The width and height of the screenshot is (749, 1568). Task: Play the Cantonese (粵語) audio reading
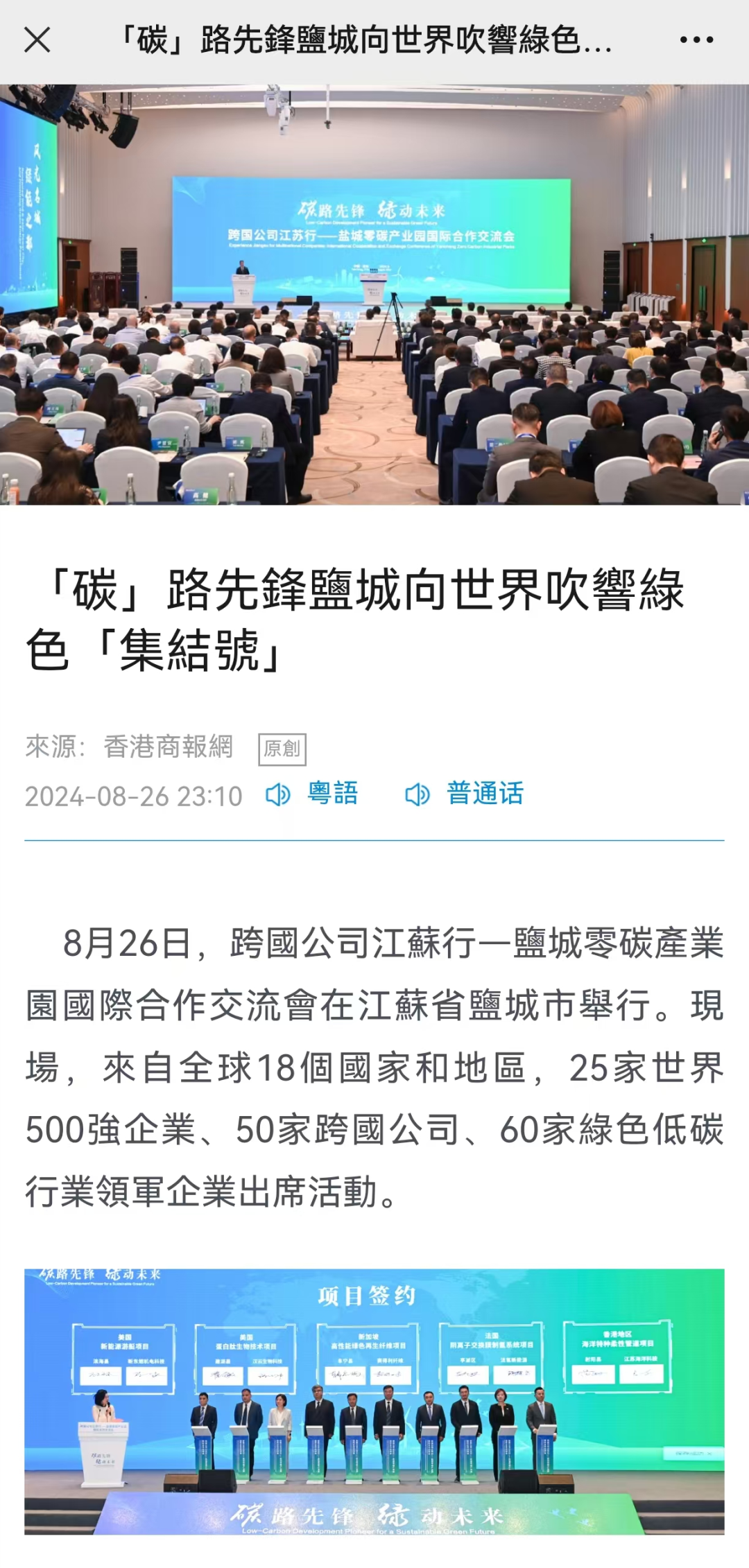pyautogui.click(x=313, y=794)
